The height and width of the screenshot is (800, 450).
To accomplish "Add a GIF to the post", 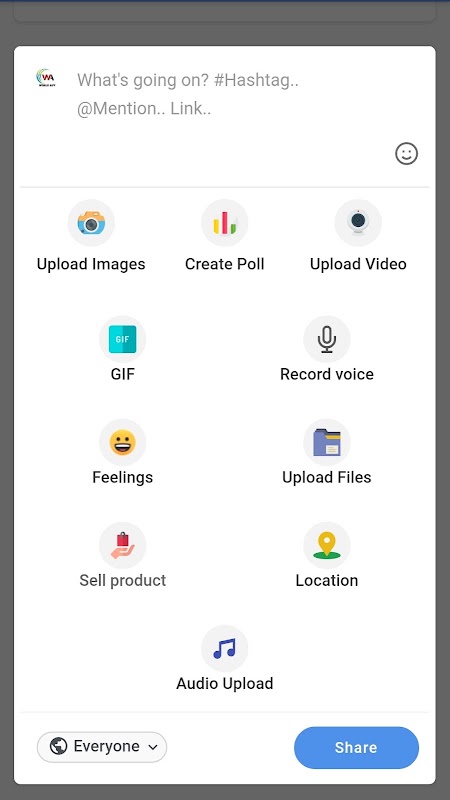I will point(122,349).
